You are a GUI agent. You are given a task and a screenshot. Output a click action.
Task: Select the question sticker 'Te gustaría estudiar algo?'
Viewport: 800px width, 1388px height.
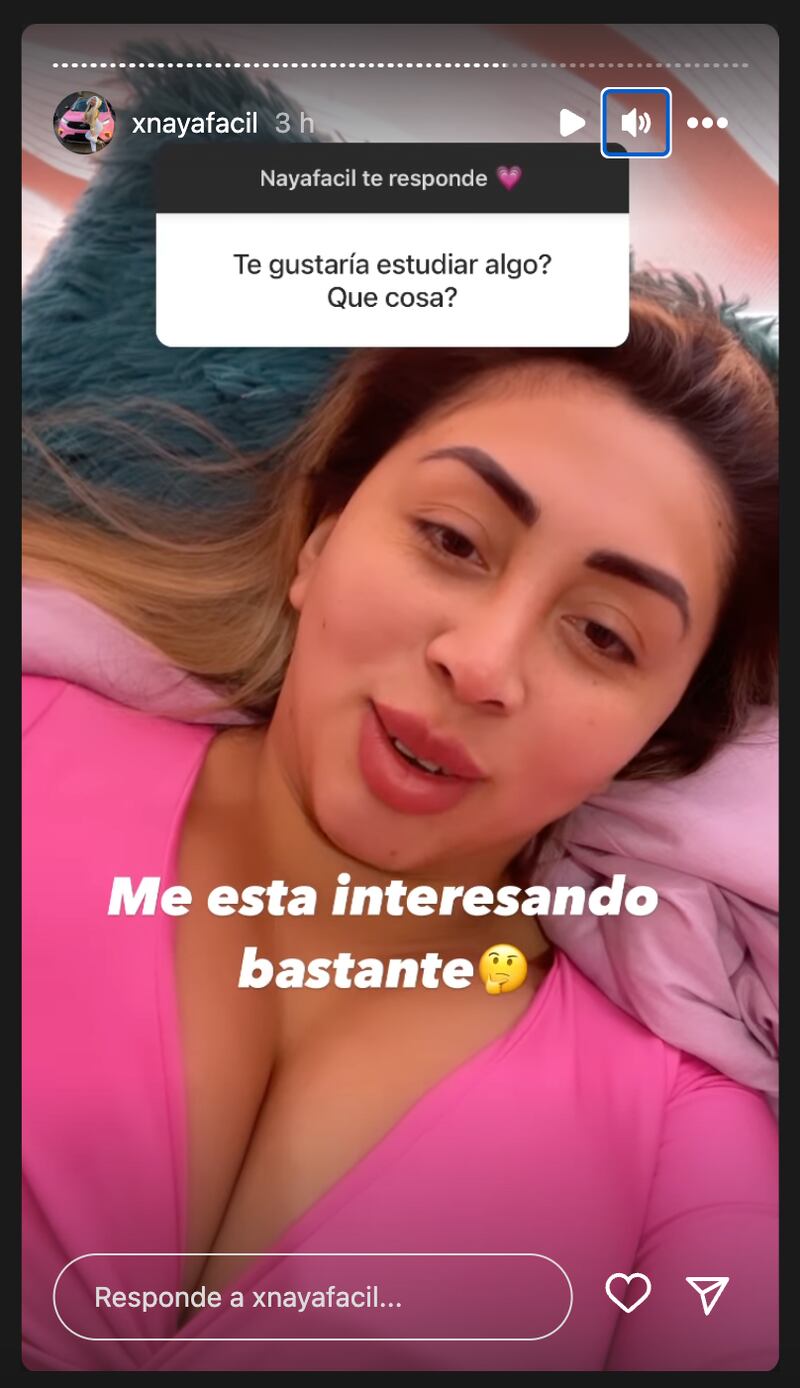pyautogui.click(x=392, y=278)
